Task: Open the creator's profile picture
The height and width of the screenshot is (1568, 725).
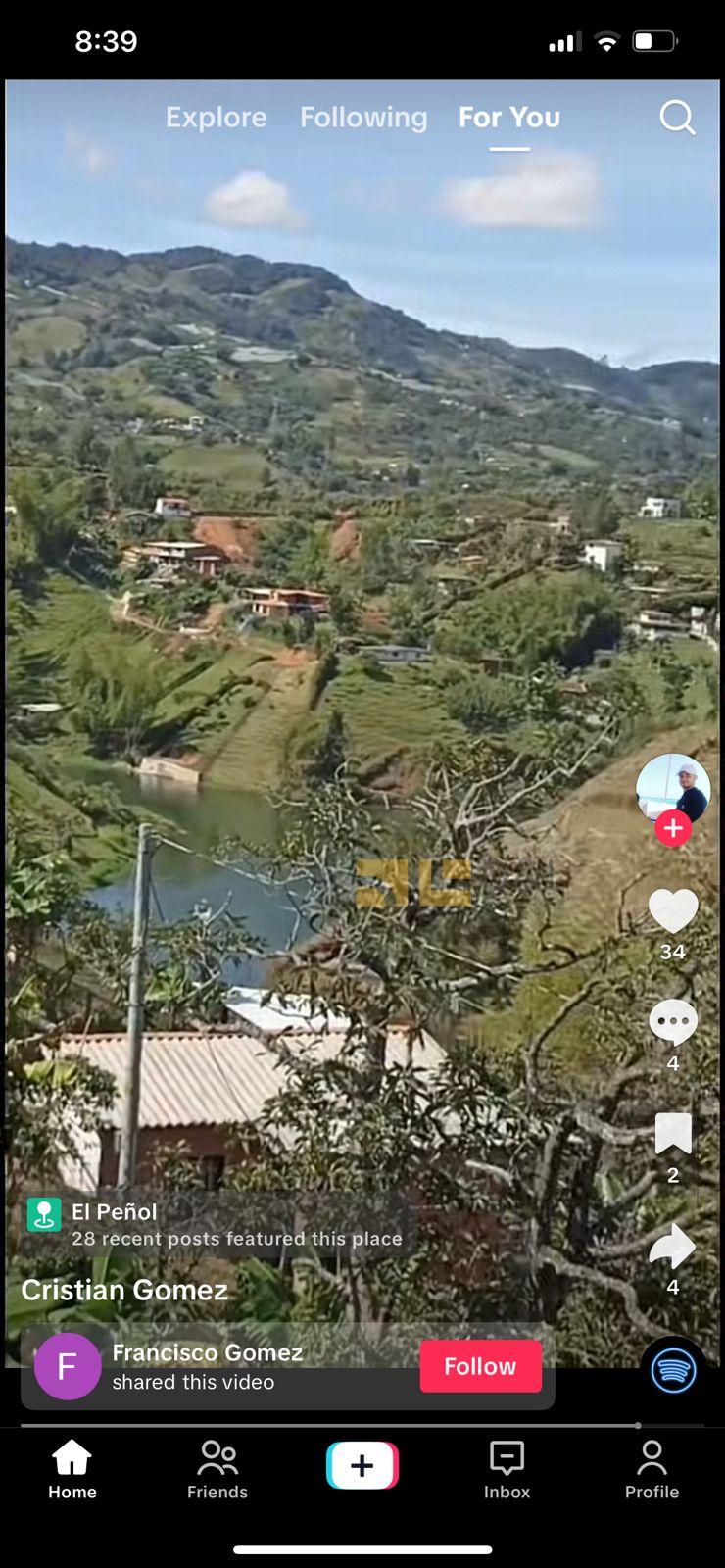Action: tap(672, 787)
